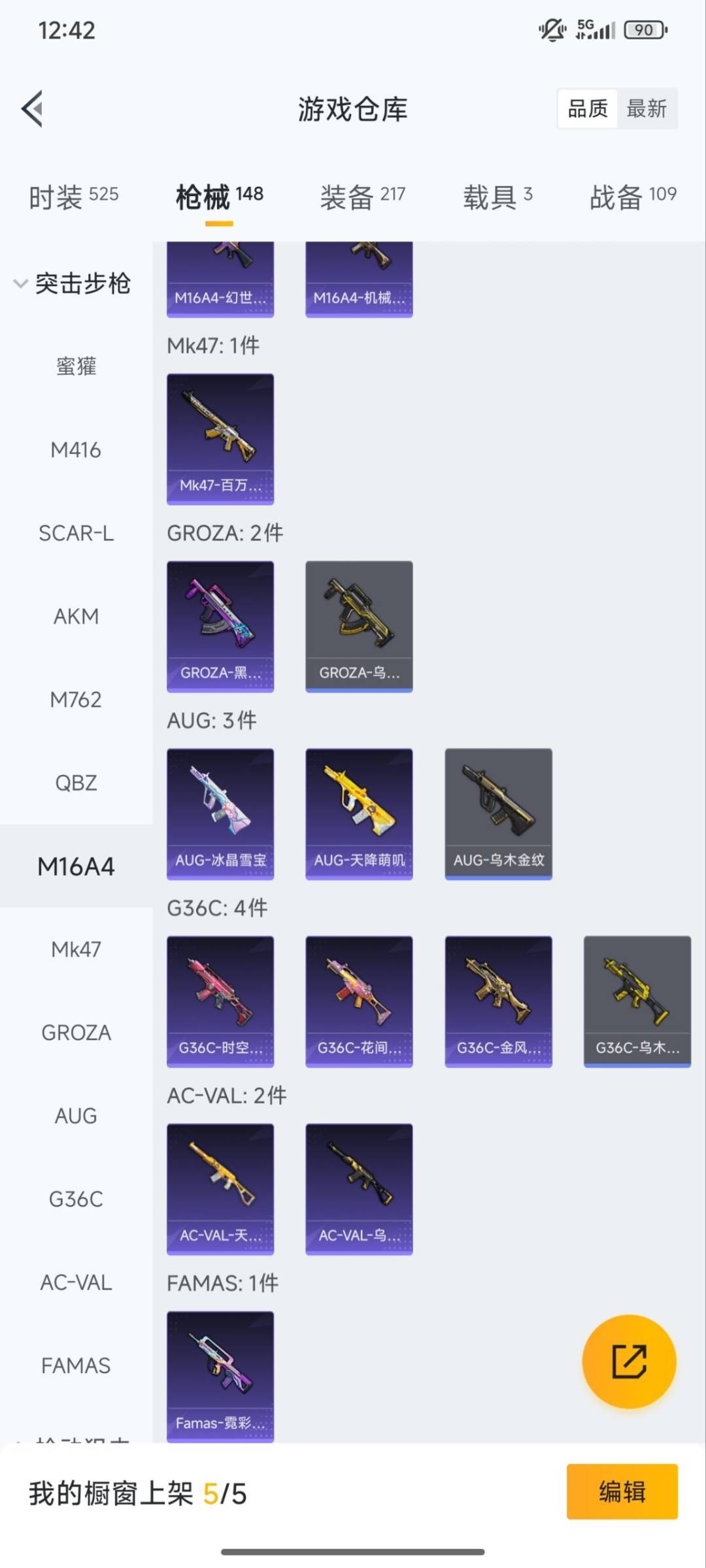Image resolution: width=706 pixels, height=1568 pixels.
Task: Switch to the 时装 tab
Action: (73, 196)
